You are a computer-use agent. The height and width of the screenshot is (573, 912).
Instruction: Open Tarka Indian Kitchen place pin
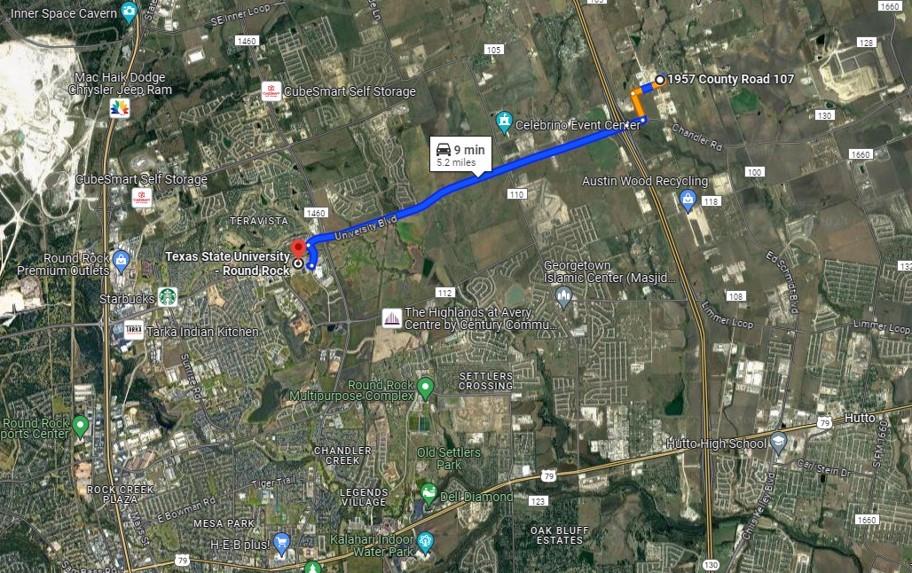click(x=133, y=331)
